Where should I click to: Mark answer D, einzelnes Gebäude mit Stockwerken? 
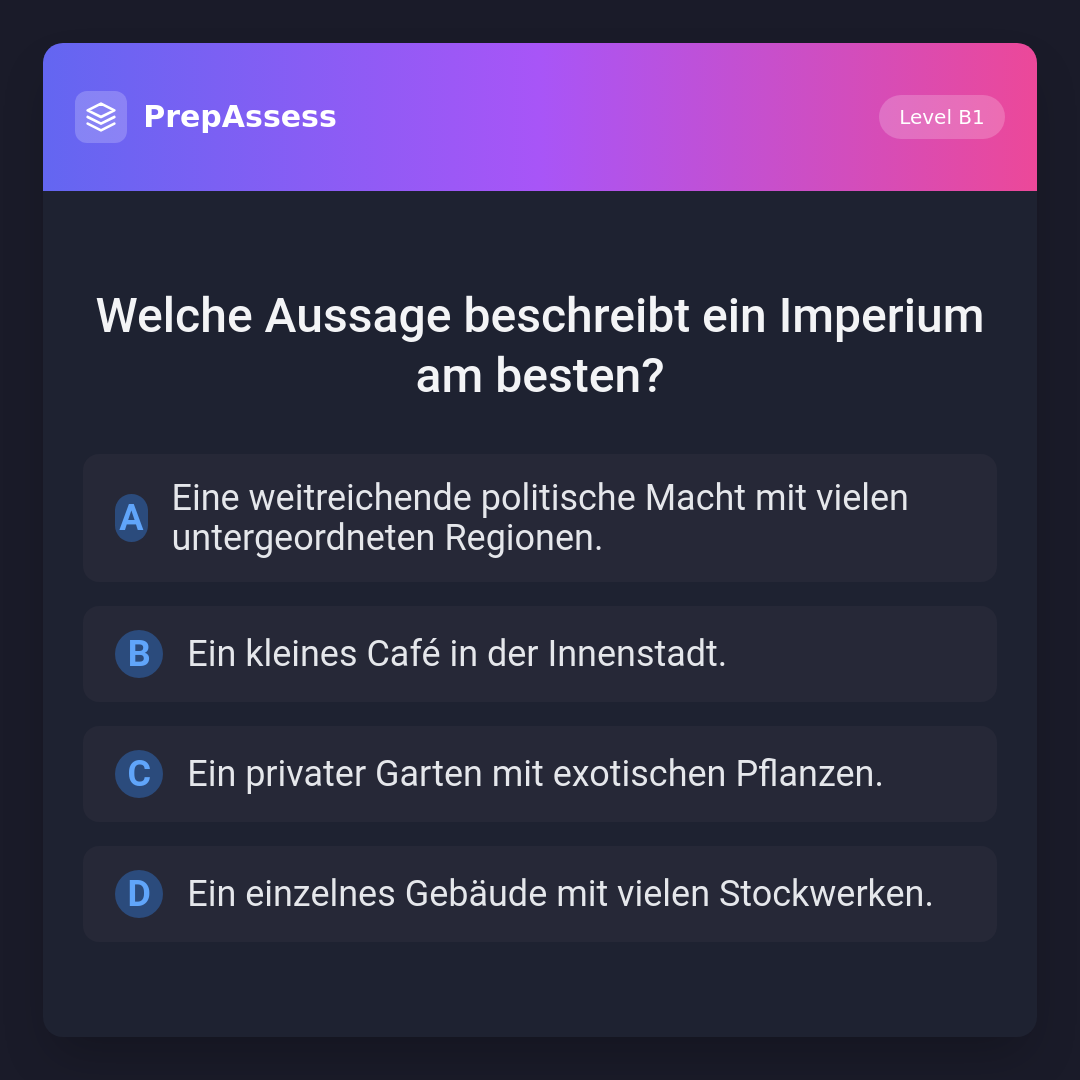(x=539, y=894)
